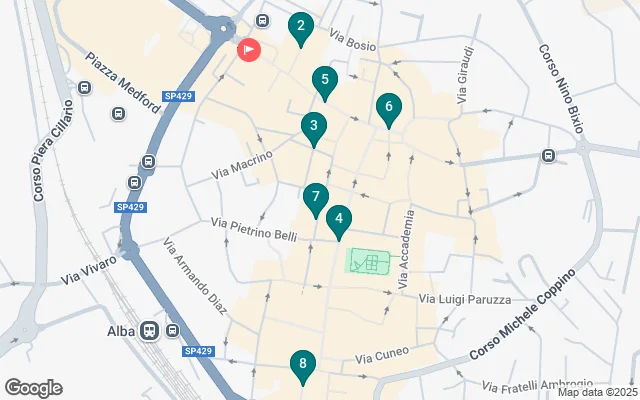Open the Alba train station icon
Viewport: 640px width, 400px height.
(x=149, y=330)
